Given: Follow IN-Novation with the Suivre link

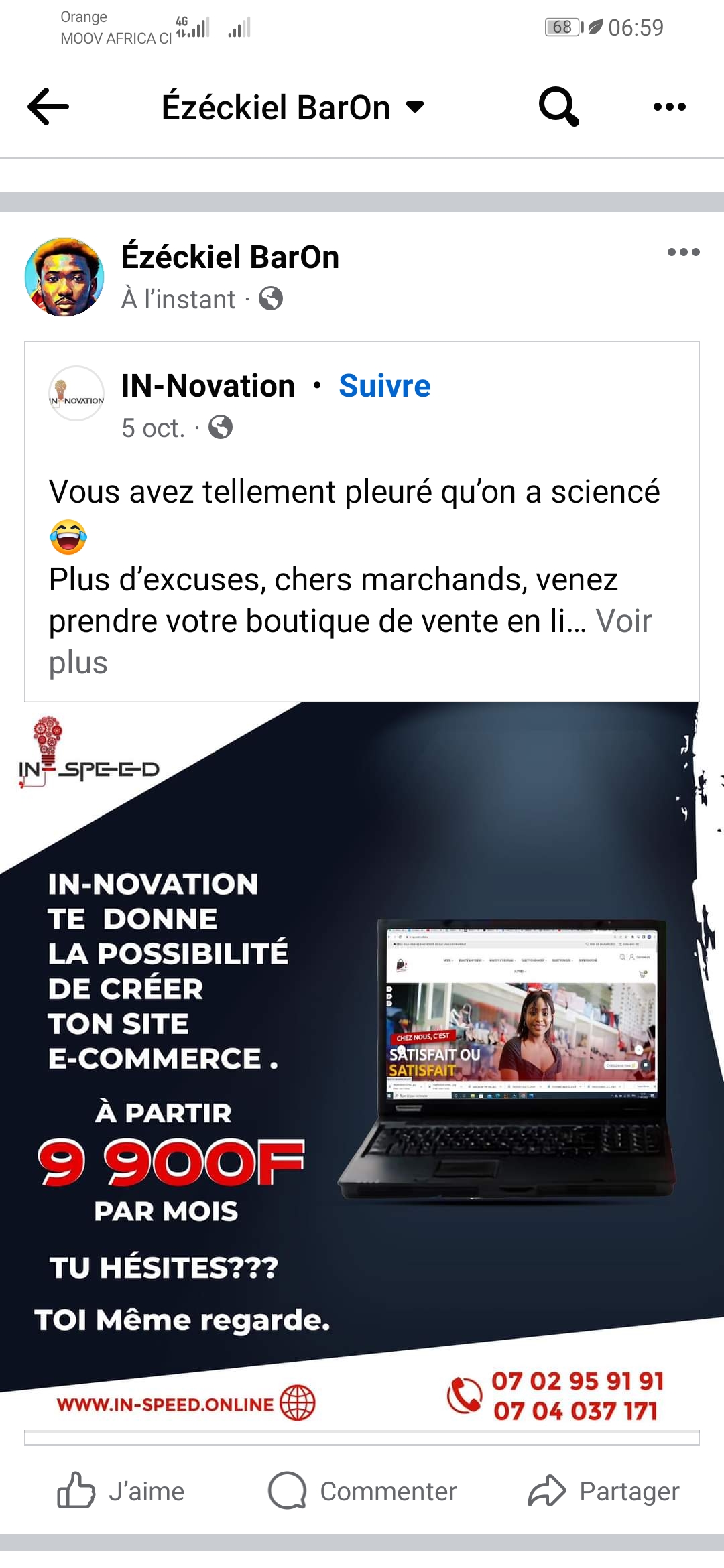Looking at the screenshot, I should (x=384, y=386).
